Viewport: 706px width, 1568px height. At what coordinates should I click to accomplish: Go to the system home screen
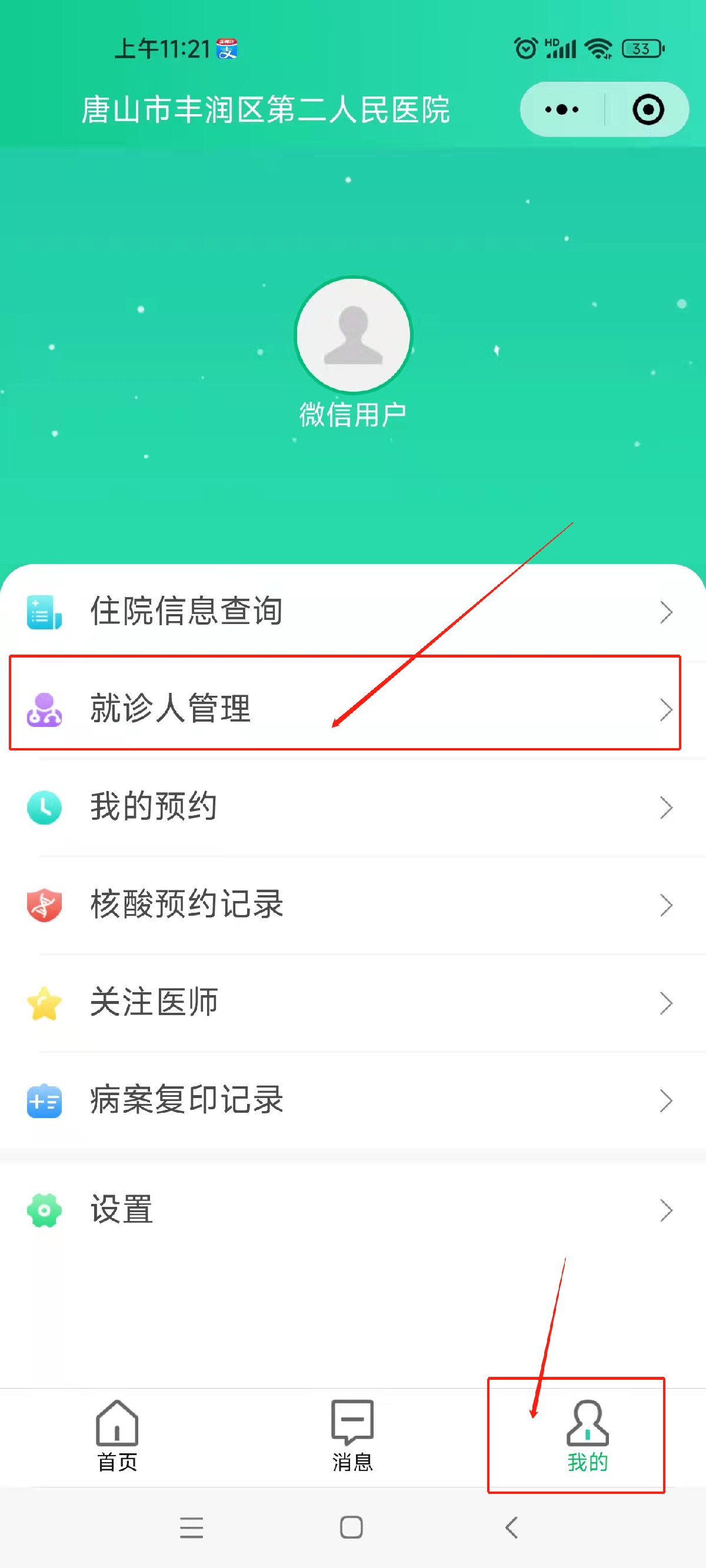point(351,1527)
